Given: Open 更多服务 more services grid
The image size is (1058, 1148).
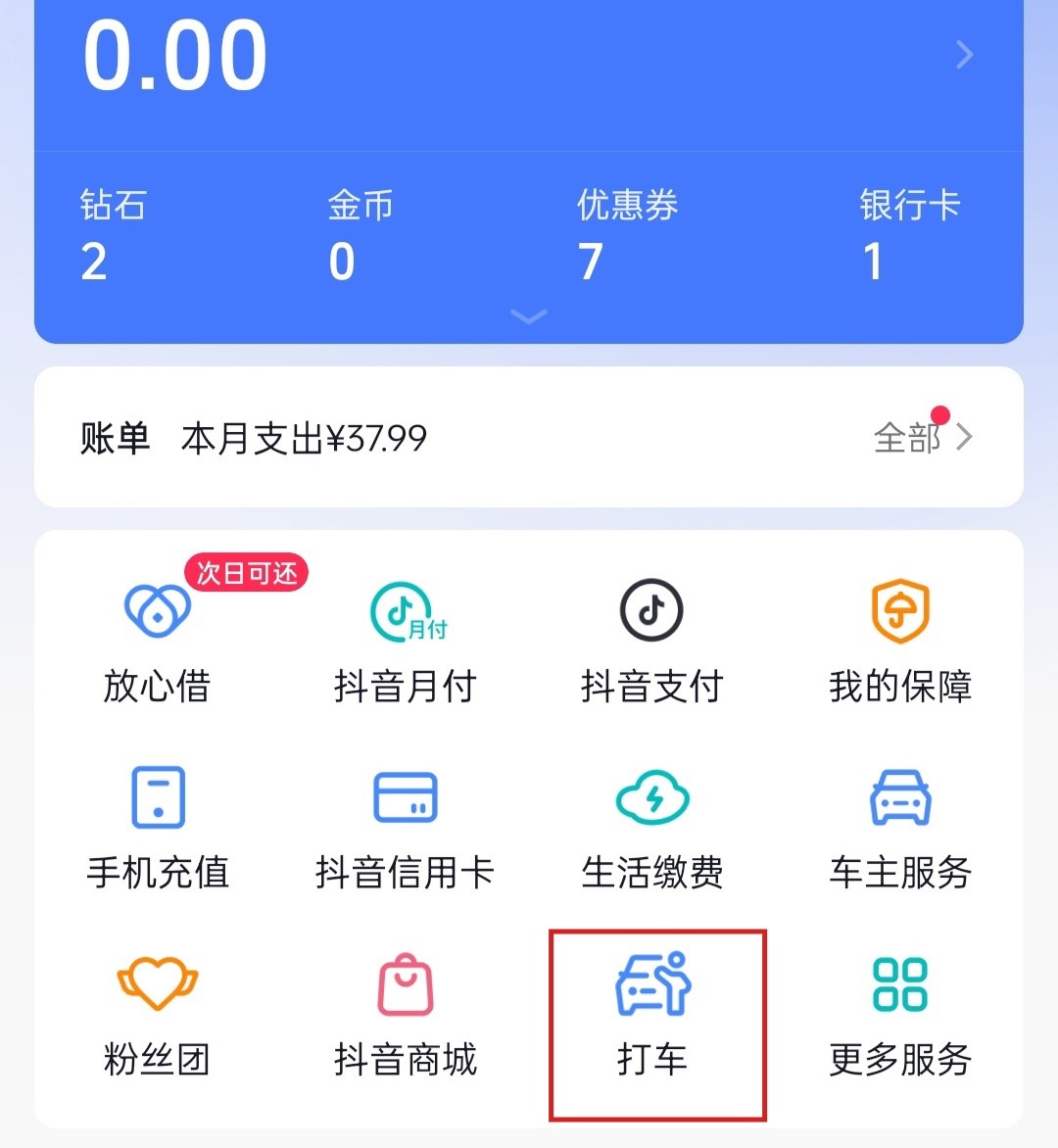Looking at the screenshot, I should [899, 1014].
